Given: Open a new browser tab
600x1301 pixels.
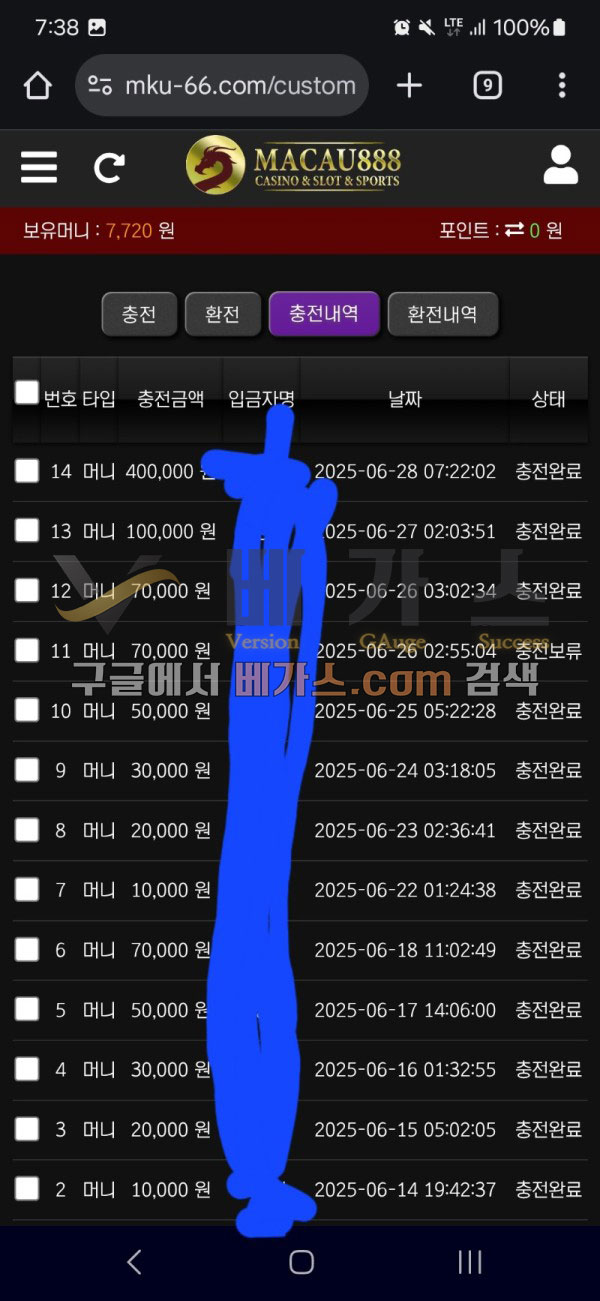Looking at the screenshot, I should pos(409,86).
